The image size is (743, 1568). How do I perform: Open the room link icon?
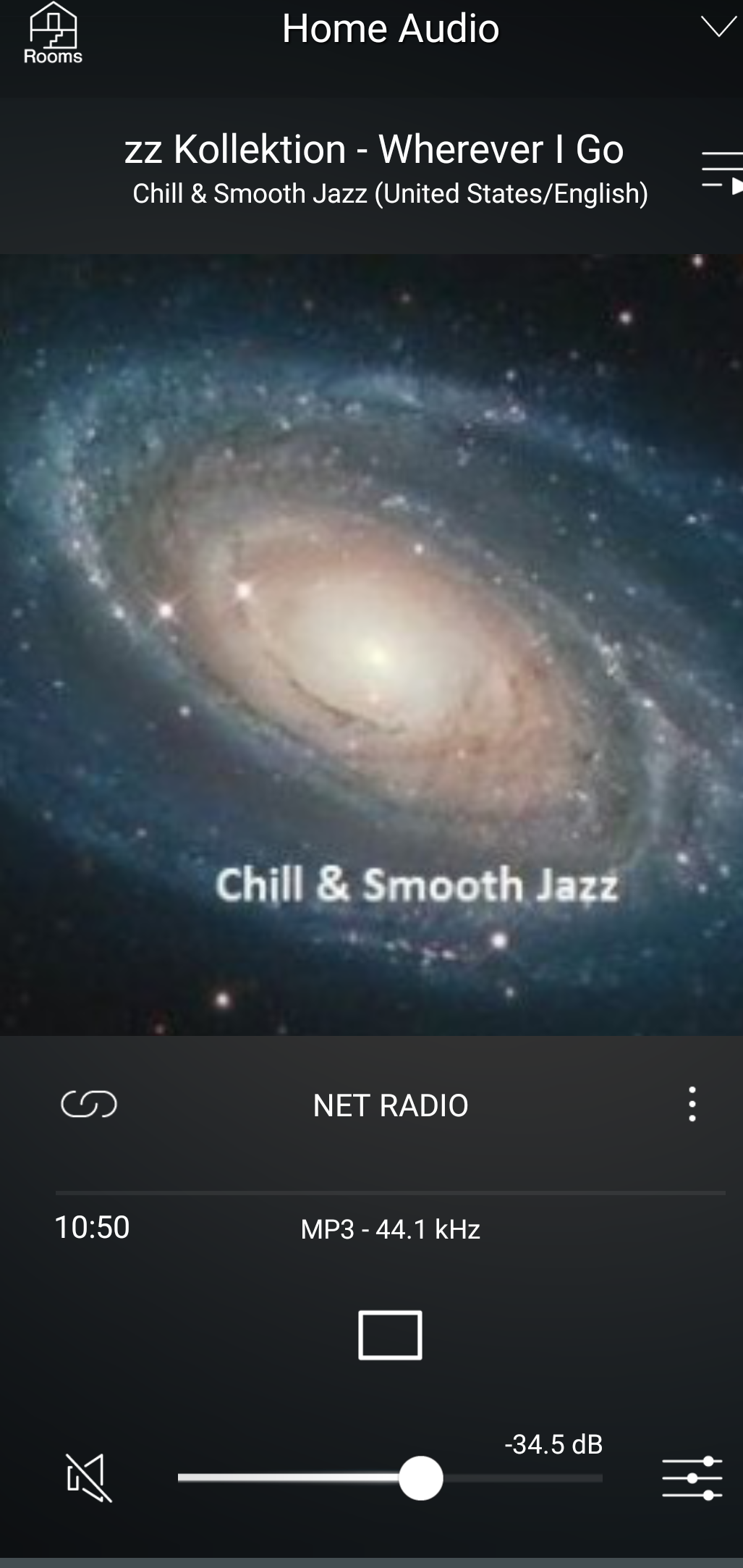(88, 1104)
